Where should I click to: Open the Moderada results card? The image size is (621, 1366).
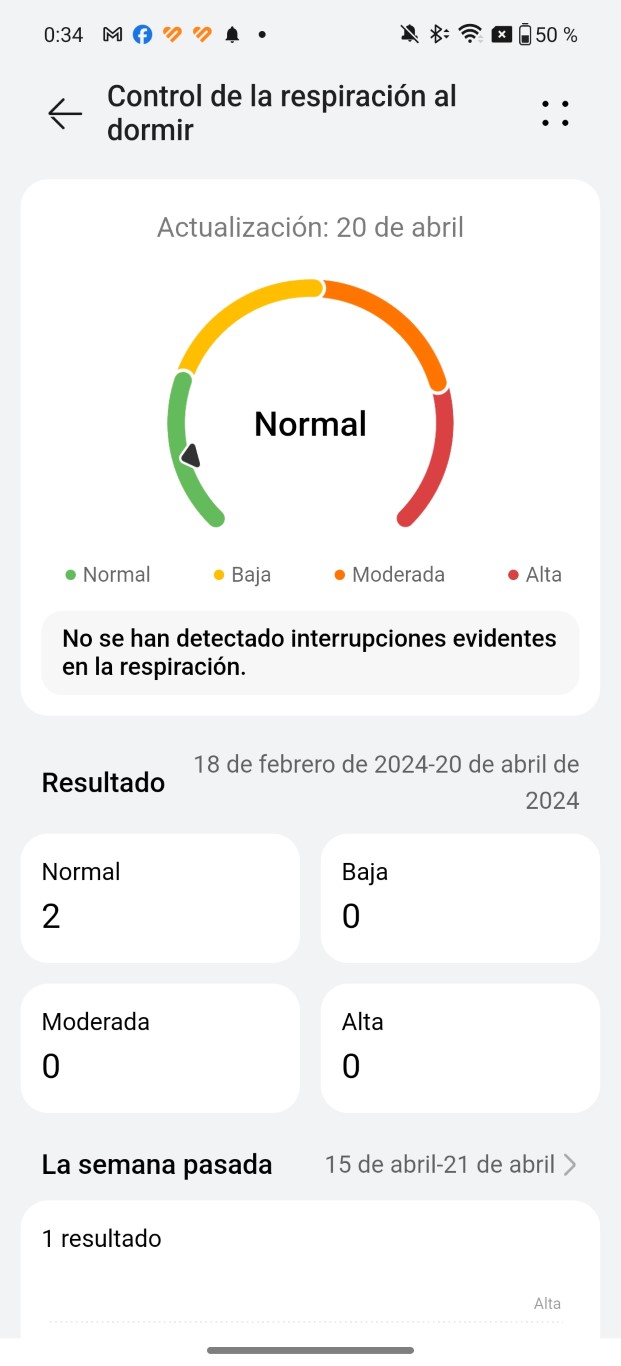pos(160,1048)
